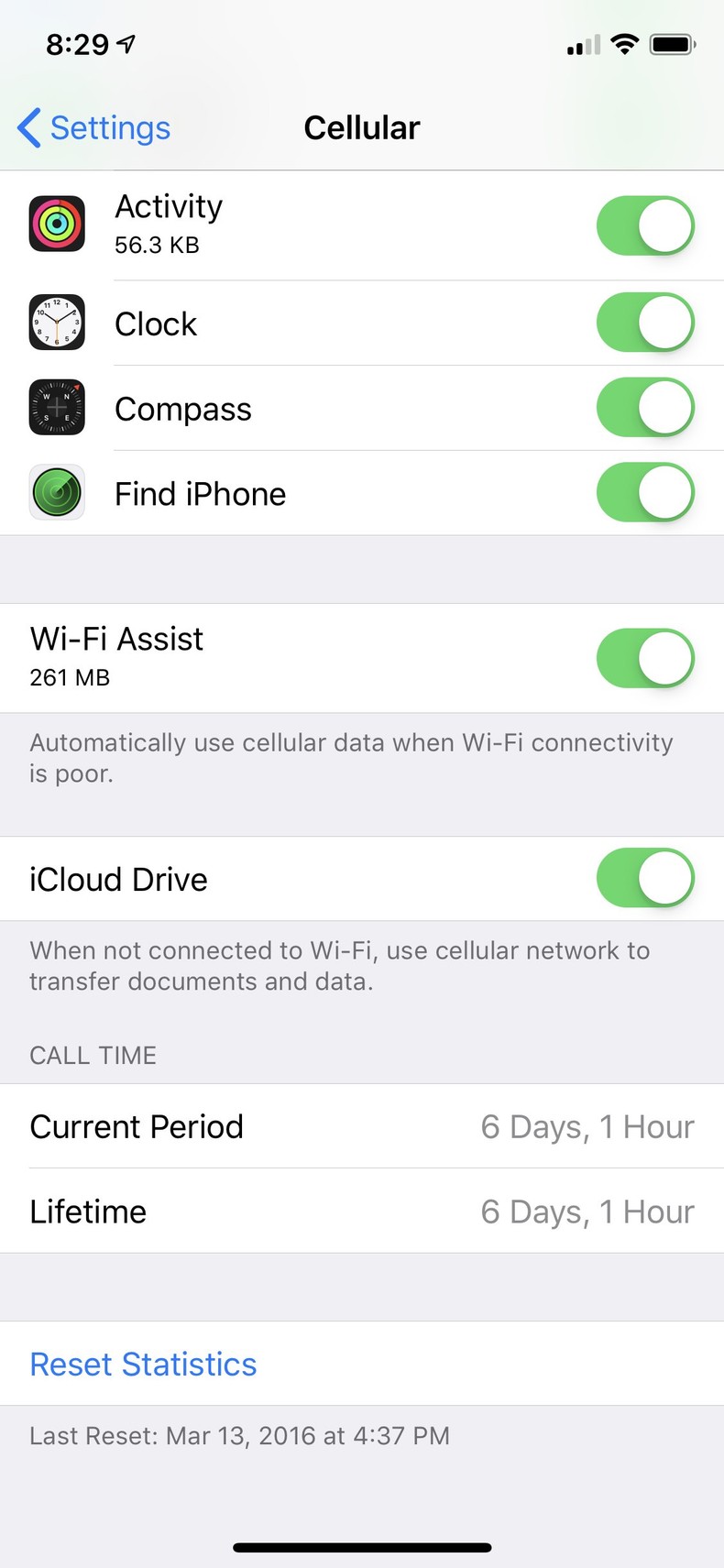Disable cellular data for Clock

(x=645, y=323)
